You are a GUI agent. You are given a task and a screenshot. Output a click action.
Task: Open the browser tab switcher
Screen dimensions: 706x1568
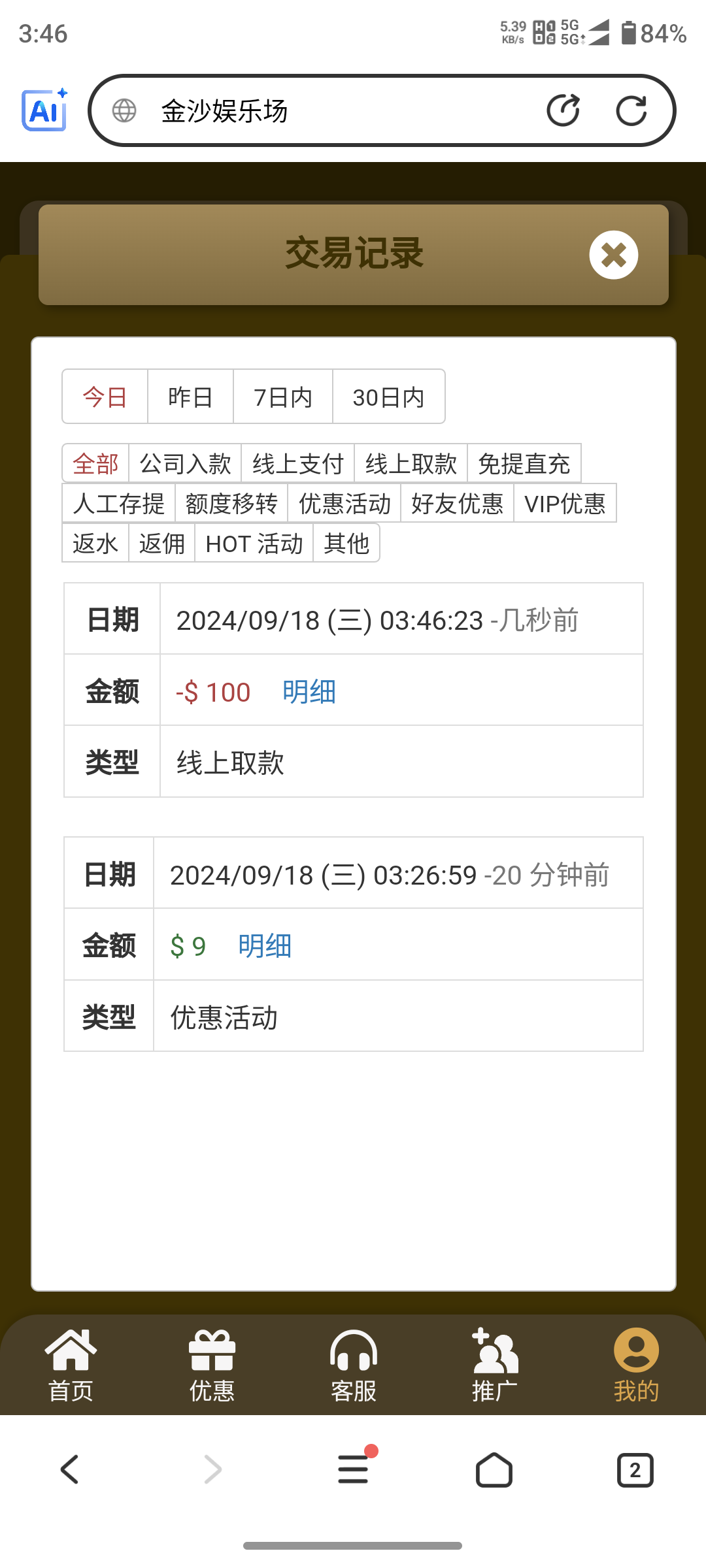click(x=634, y=1470)
